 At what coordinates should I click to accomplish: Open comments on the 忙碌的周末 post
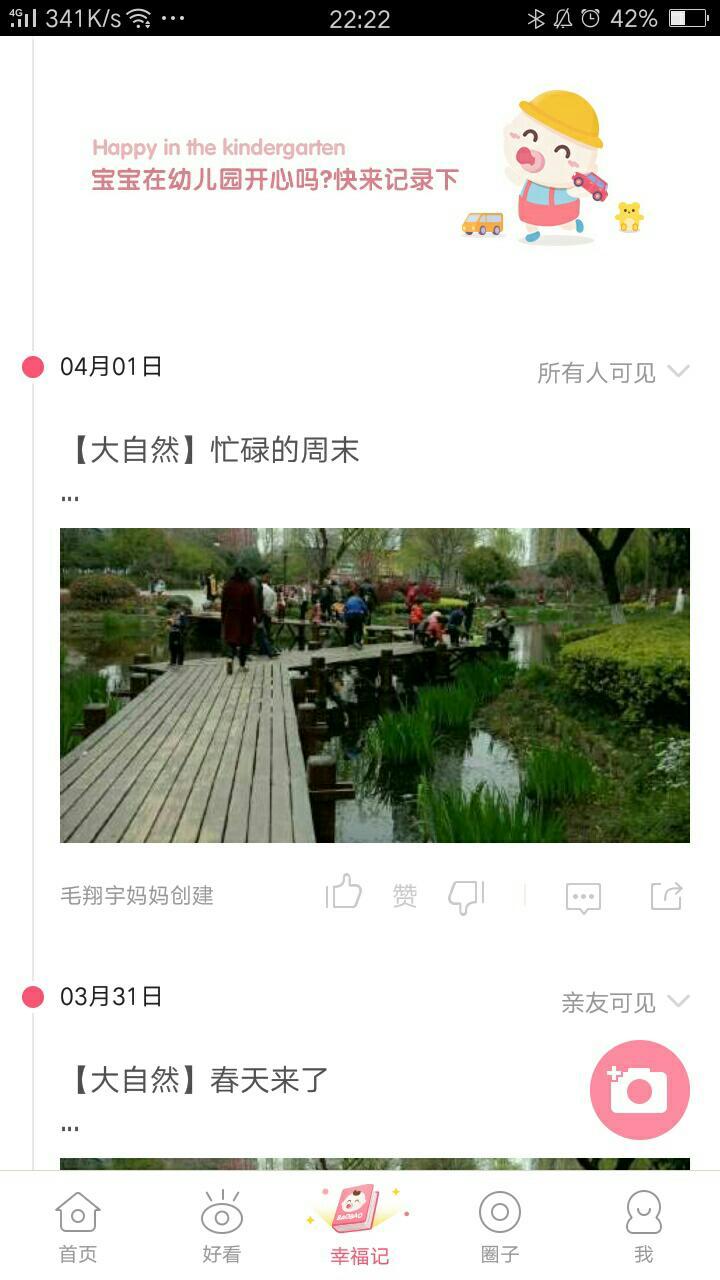583,897
